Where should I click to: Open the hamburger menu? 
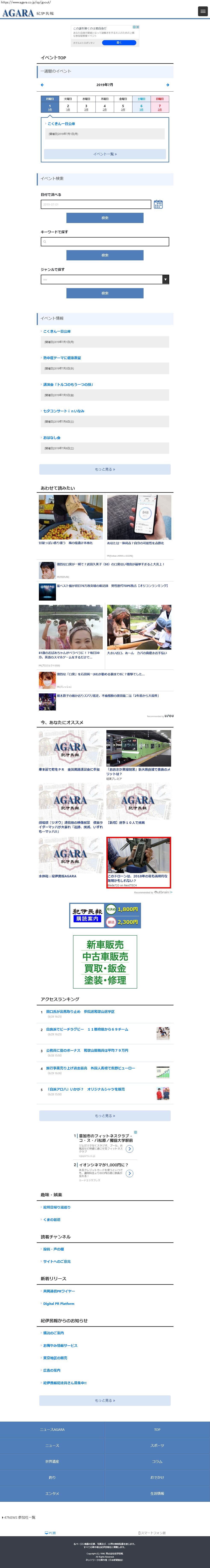[x=203, y=12]
